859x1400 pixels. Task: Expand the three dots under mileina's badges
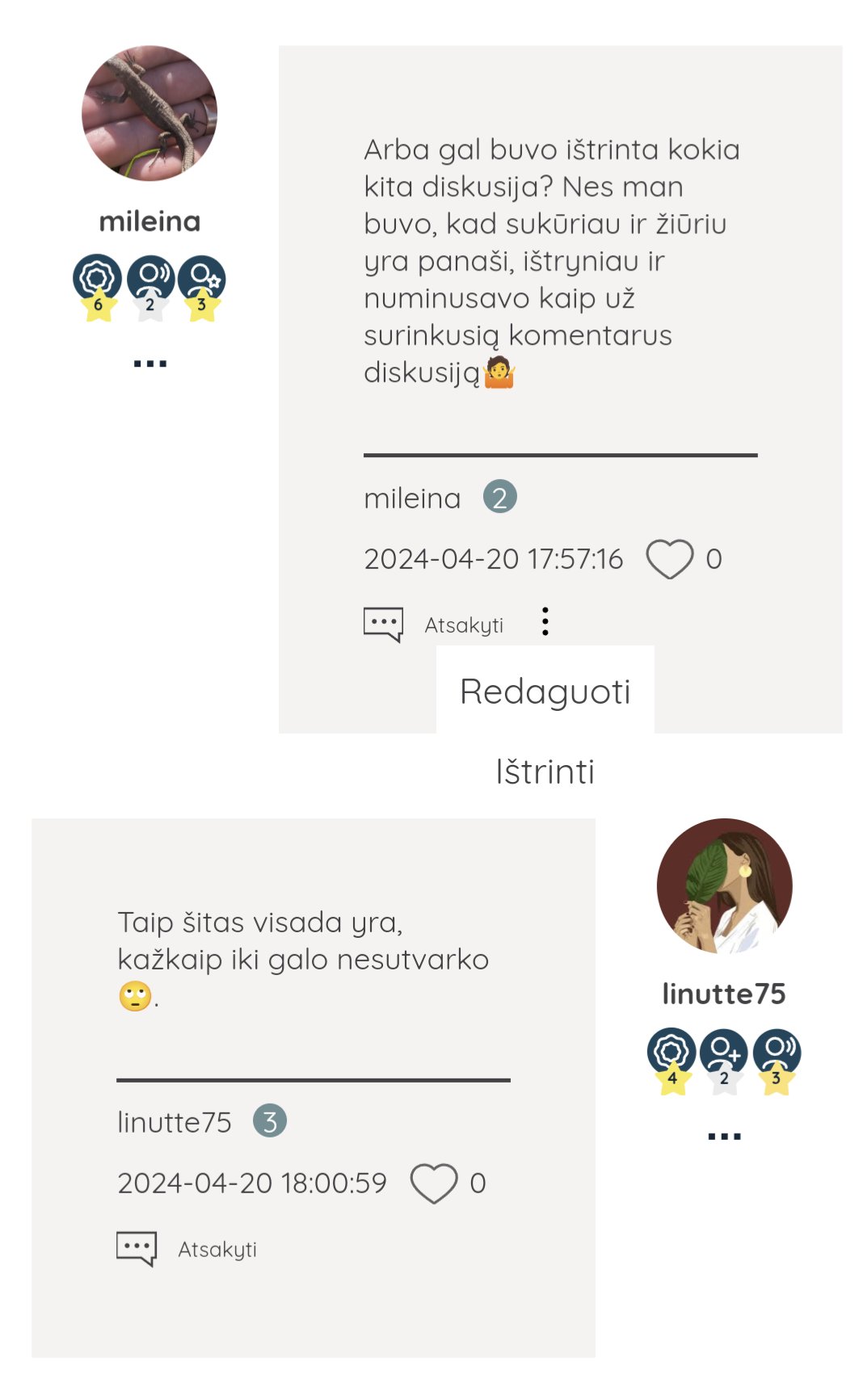tap(149, 364)
